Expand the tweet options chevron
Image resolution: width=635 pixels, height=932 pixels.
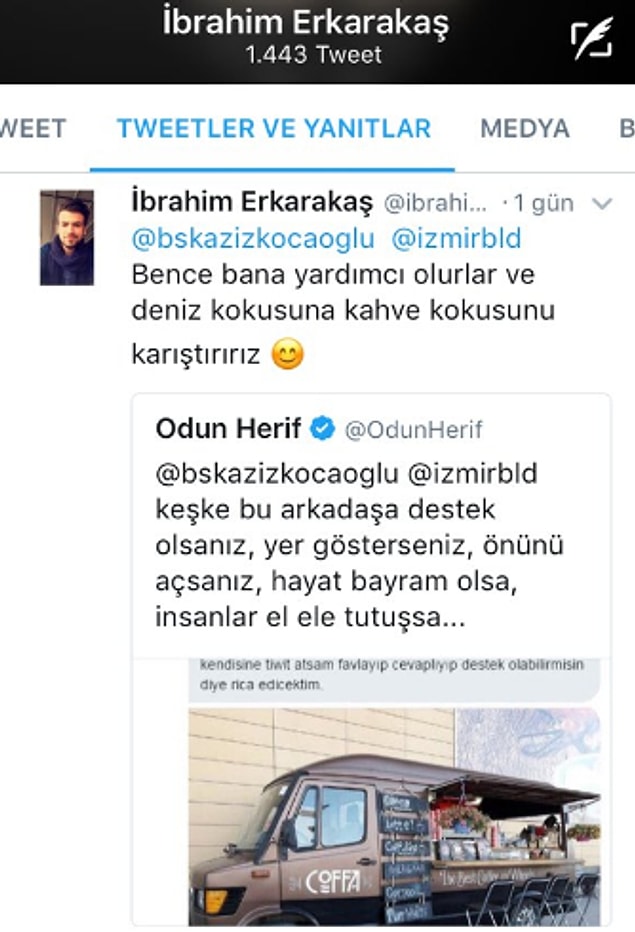coord(602,204)
